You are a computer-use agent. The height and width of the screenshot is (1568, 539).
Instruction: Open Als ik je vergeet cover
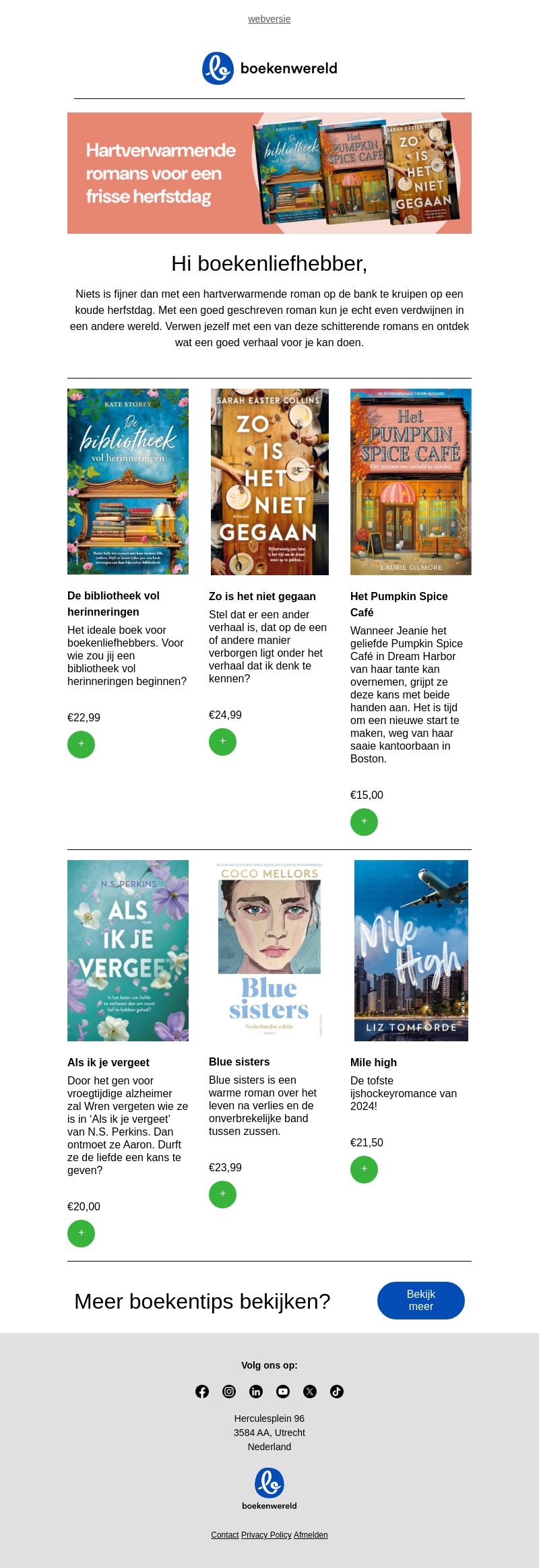(128, 950)
